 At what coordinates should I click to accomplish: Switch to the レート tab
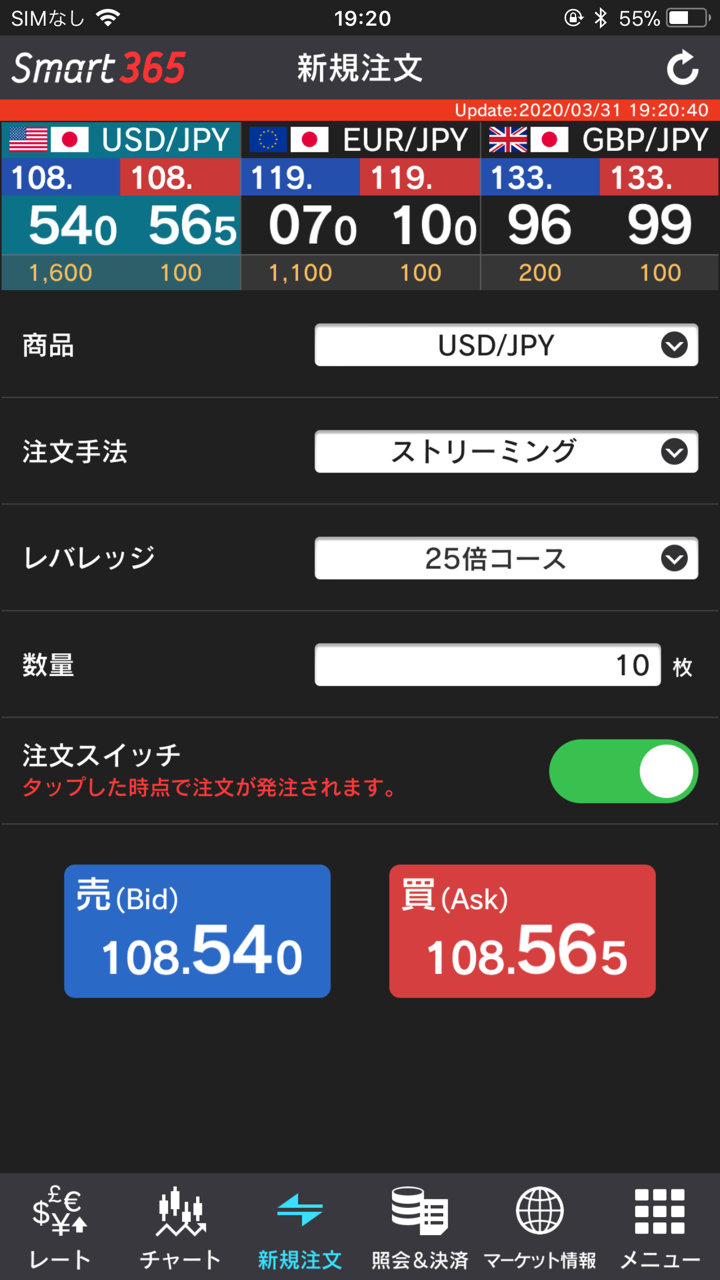60,1227
